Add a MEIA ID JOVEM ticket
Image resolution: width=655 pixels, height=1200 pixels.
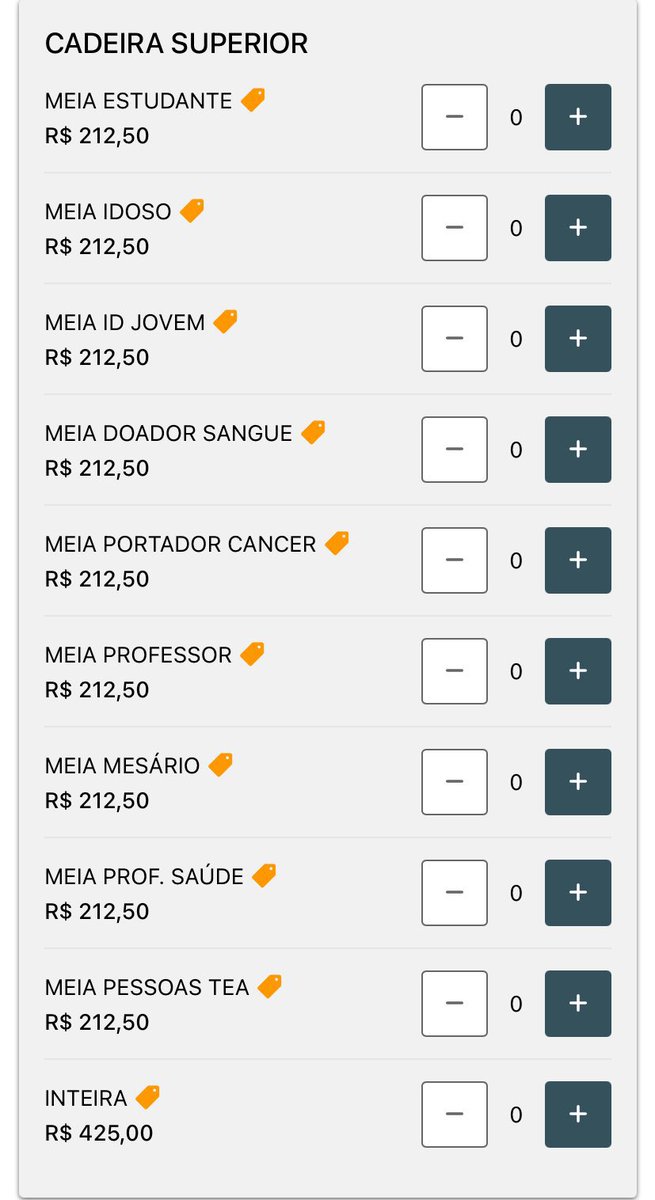(x=577, y=339)
